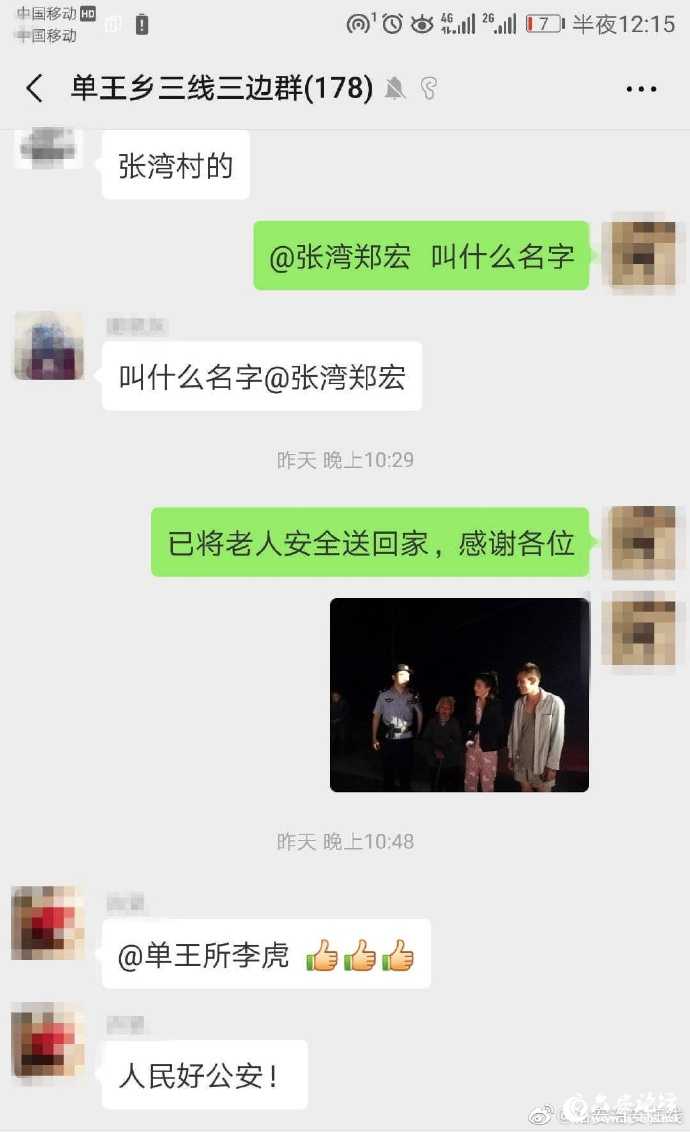The image size is (690, 1132).
Task: Go back from the group chat
Action: tap(35, 88)
